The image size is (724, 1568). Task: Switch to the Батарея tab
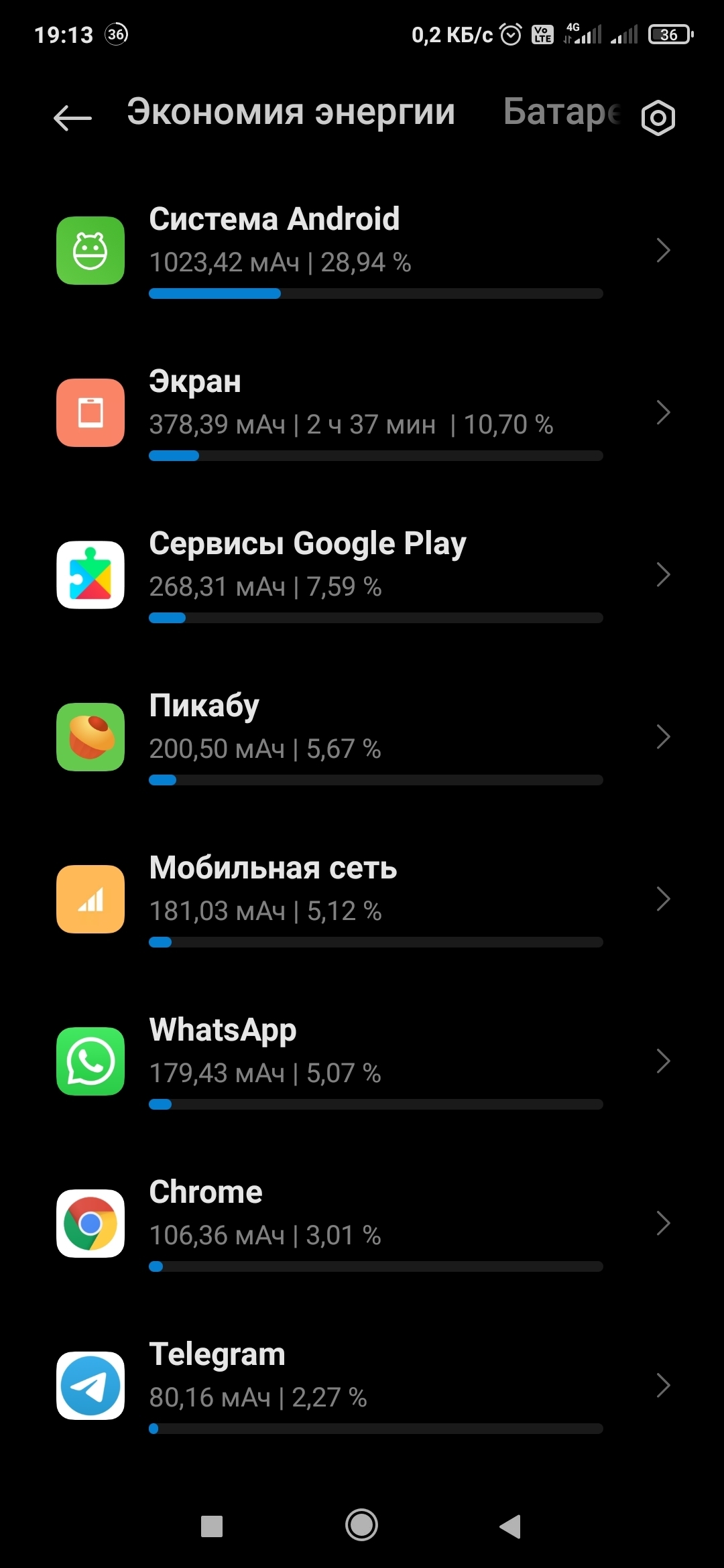tap(562, 113)
